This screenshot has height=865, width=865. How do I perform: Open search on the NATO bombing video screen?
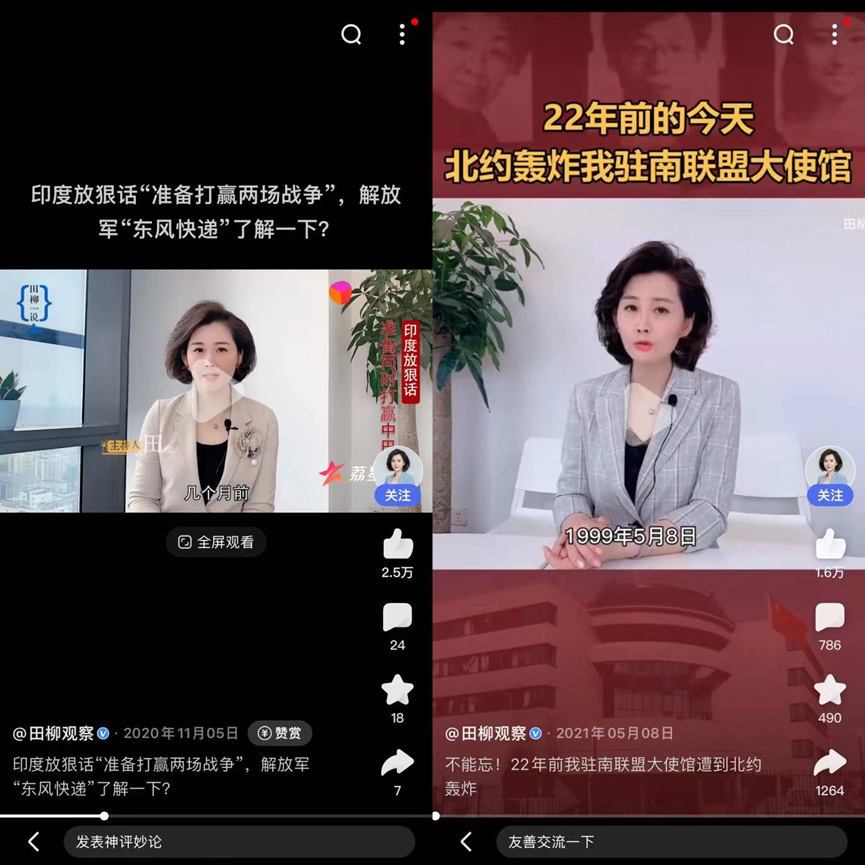(x=783, y=35)
